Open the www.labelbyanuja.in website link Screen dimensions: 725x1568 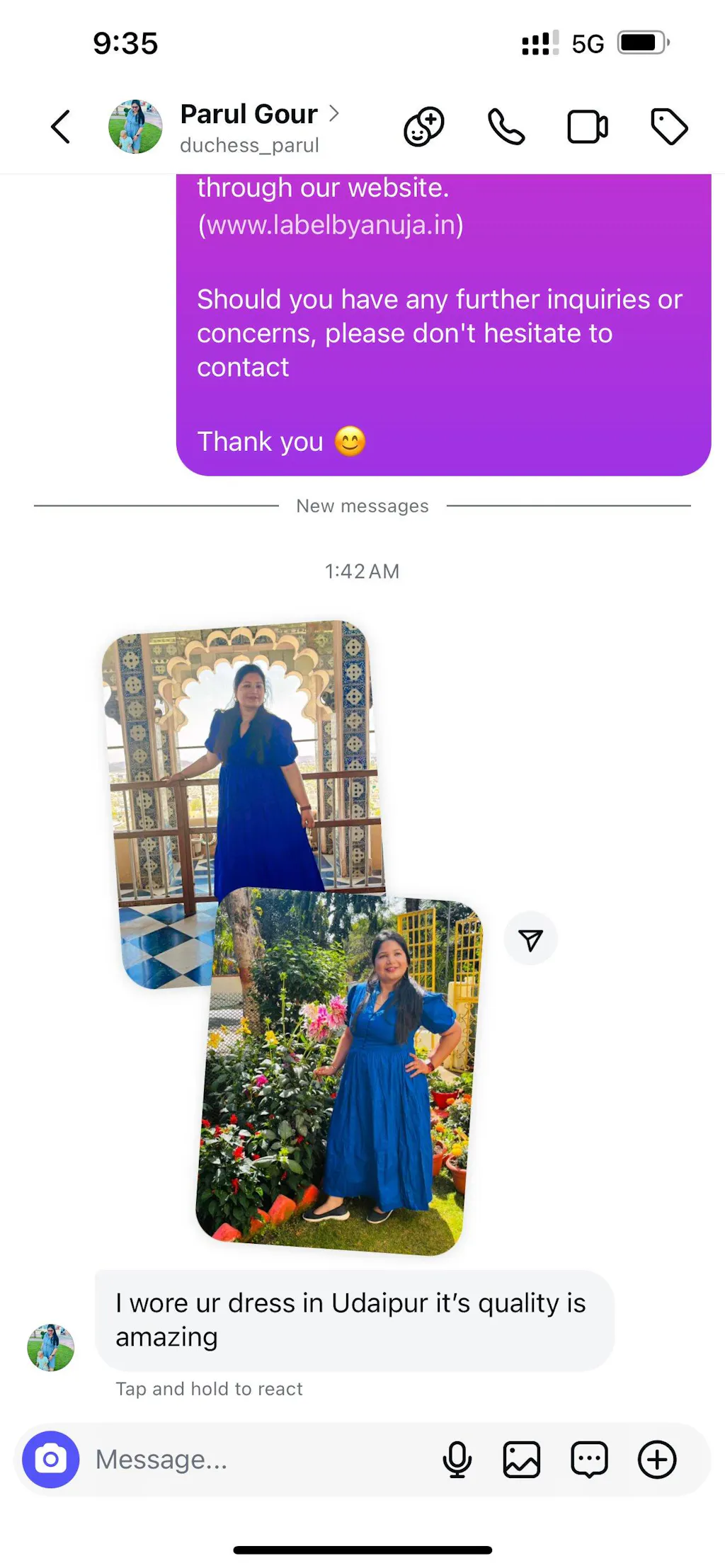click(x=331, y=225)
